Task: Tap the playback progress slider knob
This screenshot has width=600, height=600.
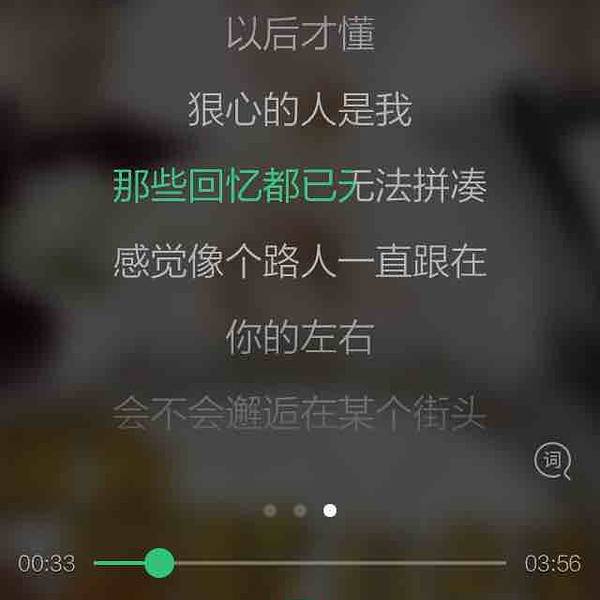Action: tap(159, 563)
